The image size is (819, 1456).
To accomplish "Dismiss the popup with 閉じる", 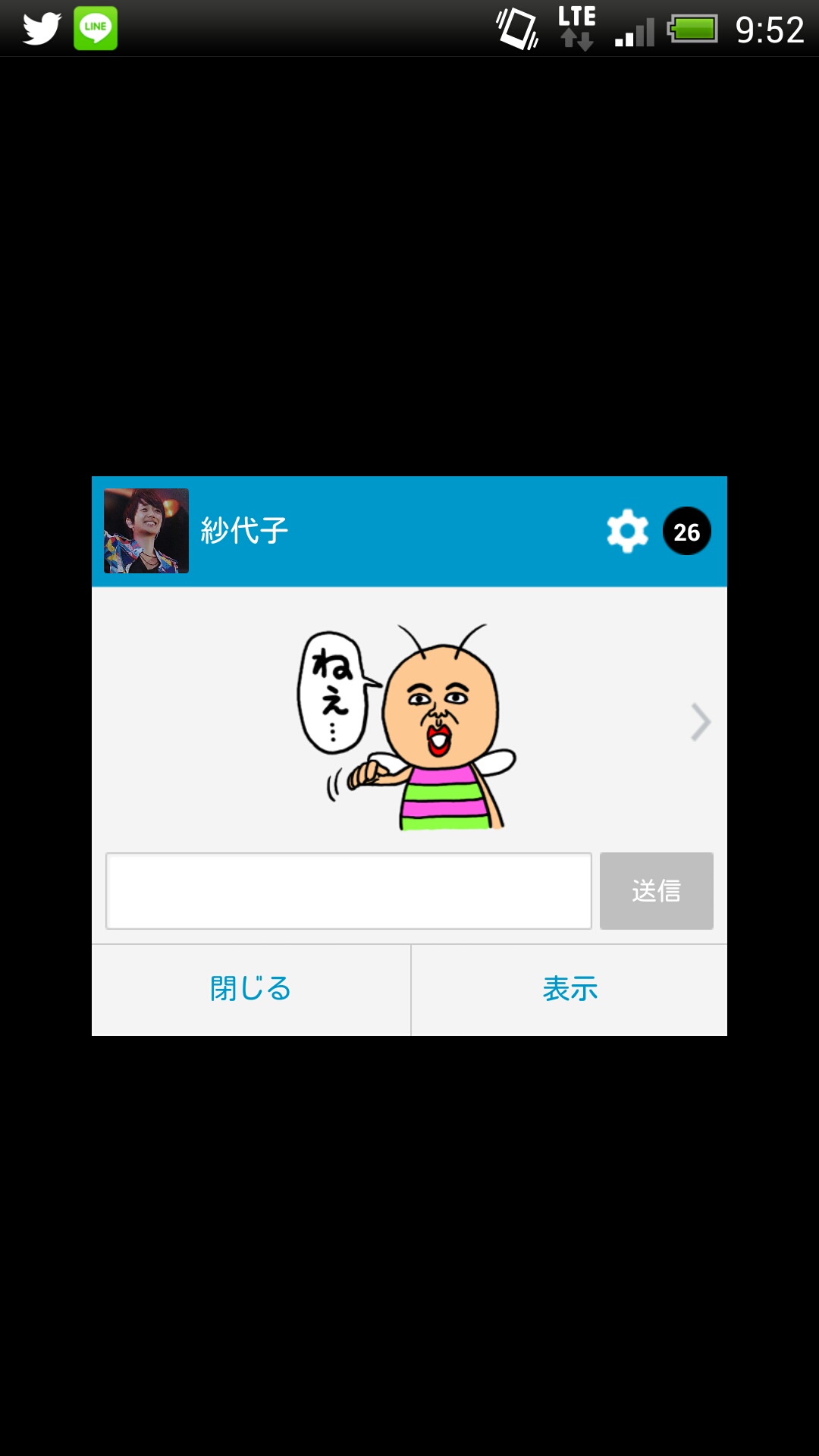I will pos(251,990).
